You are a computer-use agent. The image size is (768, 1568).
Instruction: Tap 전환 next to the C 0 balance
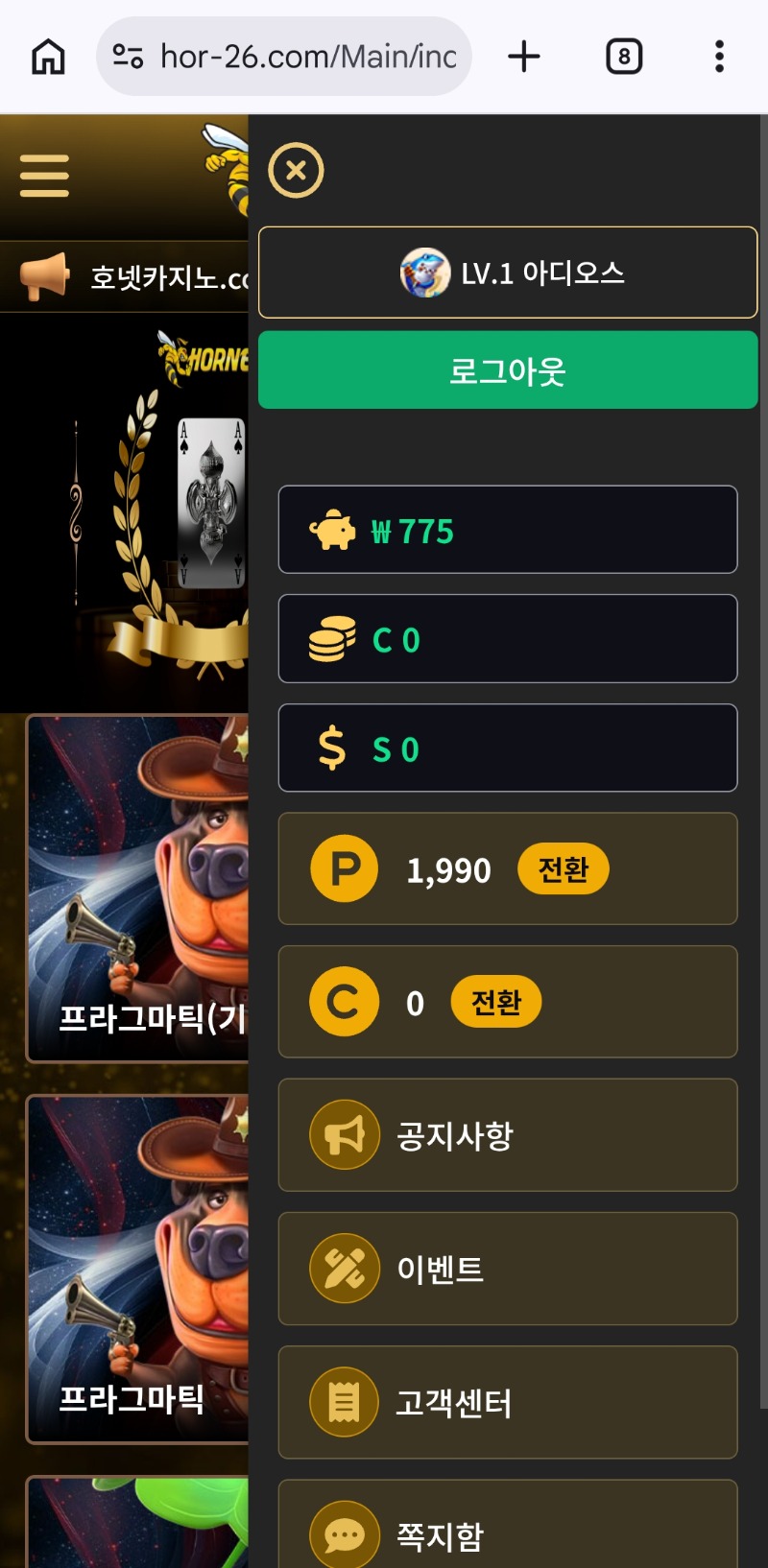[x=495, y=1002]
